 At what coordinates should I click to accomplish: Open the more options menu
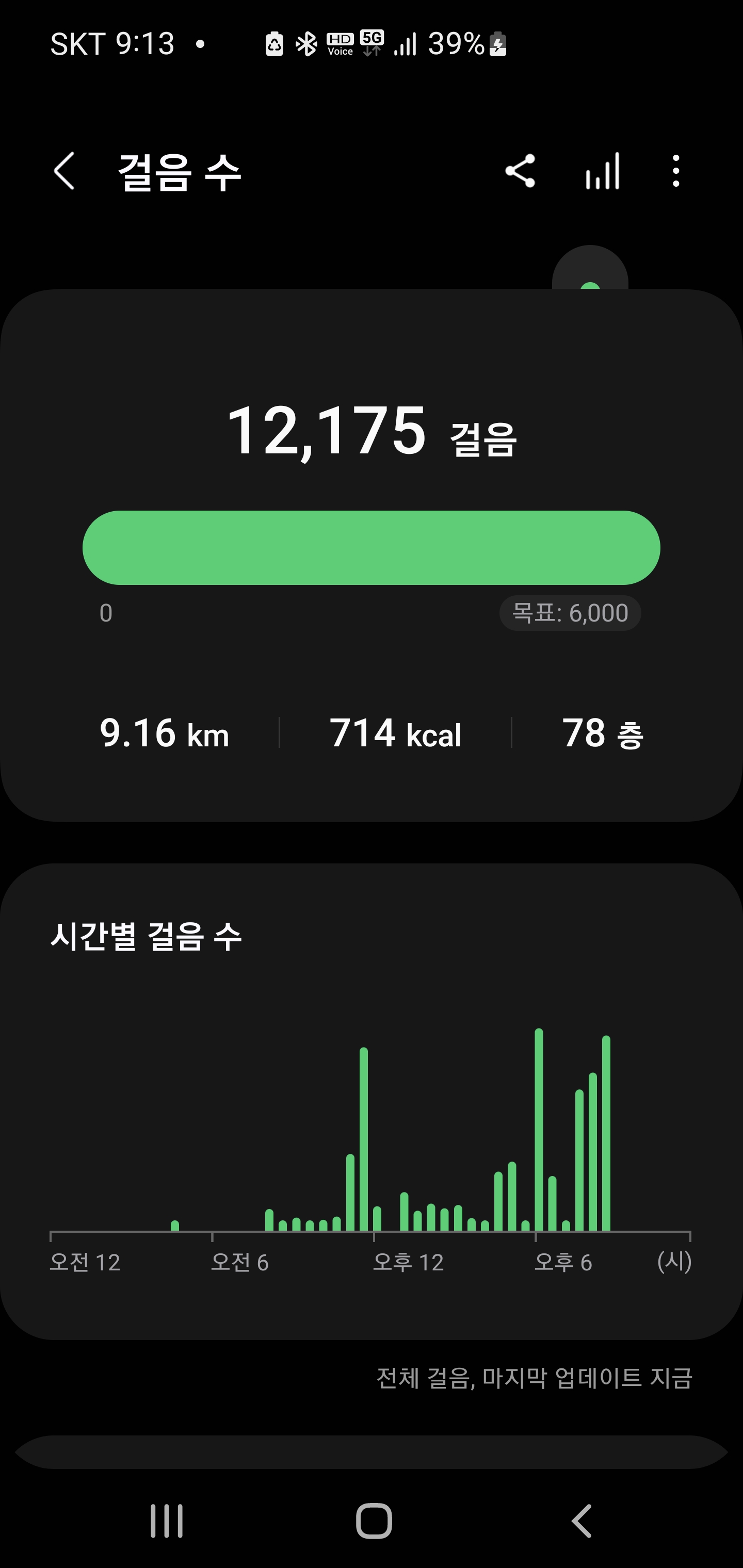(x=675, y=171)
